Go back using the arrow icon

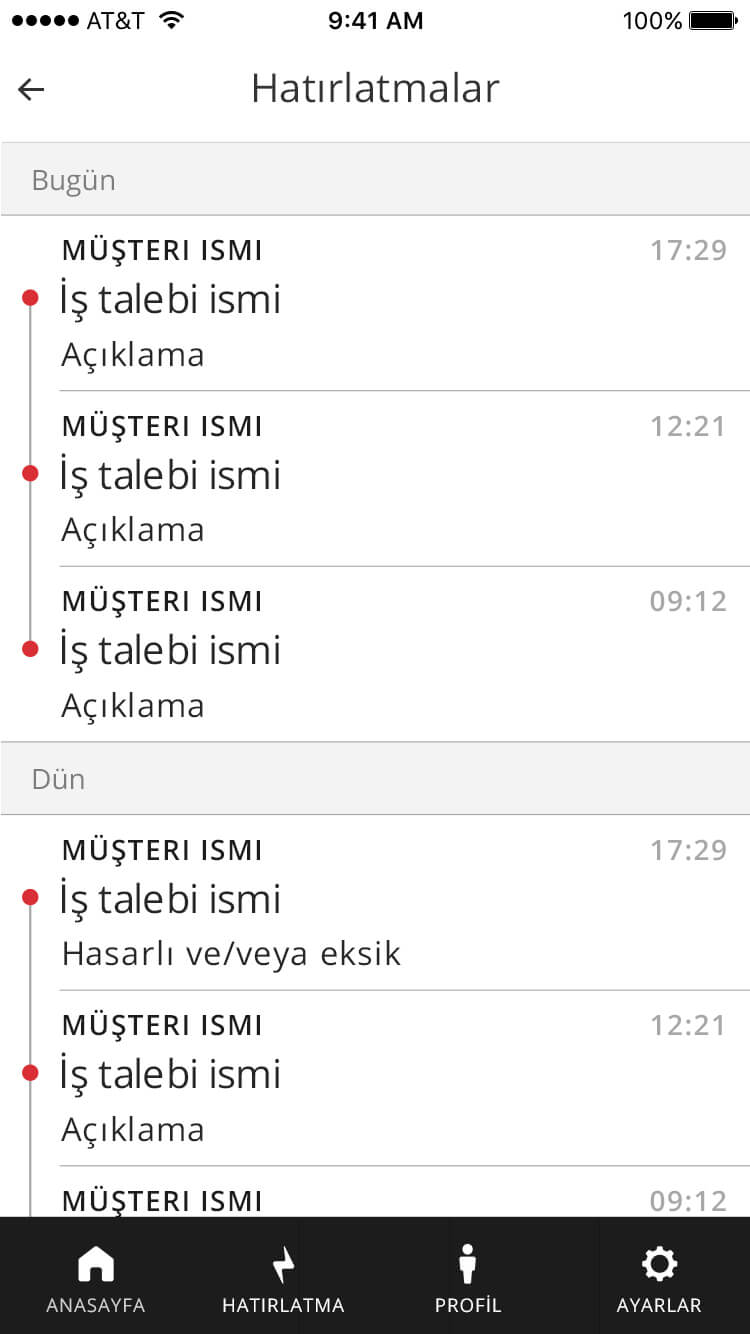pyautogui.click(x=31, y=89)
